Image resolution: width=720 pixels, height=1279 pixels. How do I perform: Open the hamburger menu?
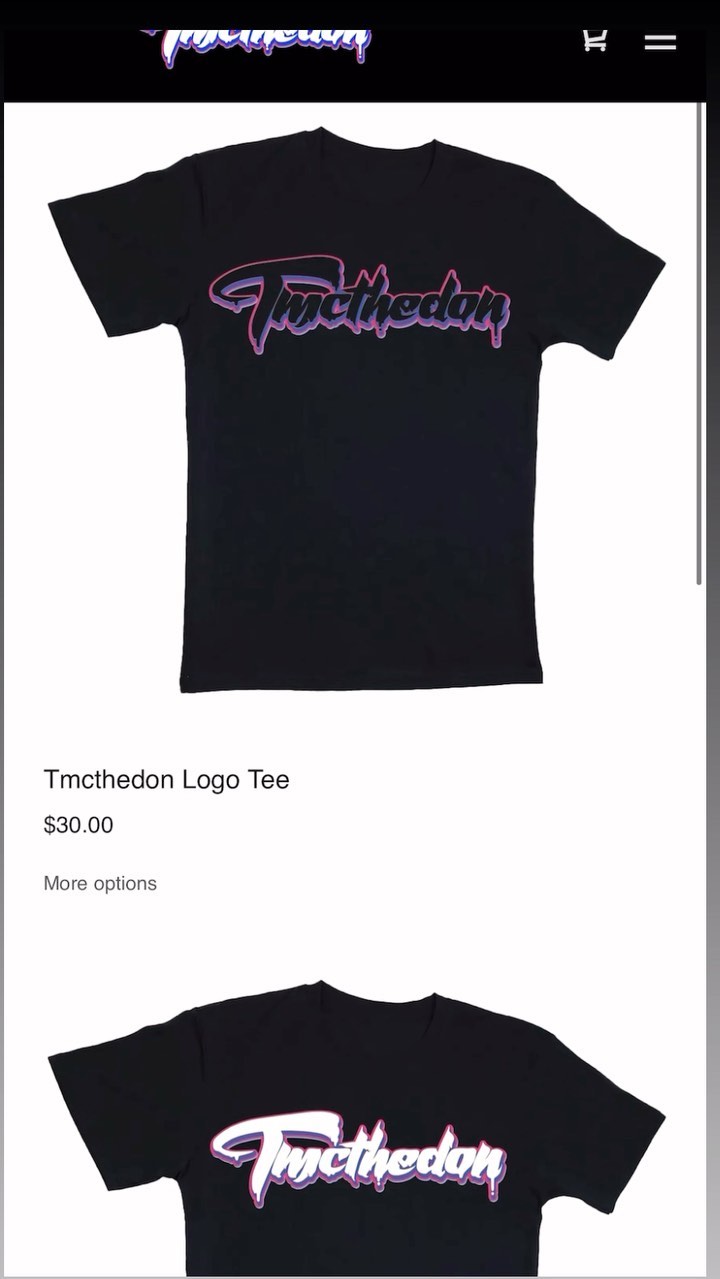click(660, 42)
